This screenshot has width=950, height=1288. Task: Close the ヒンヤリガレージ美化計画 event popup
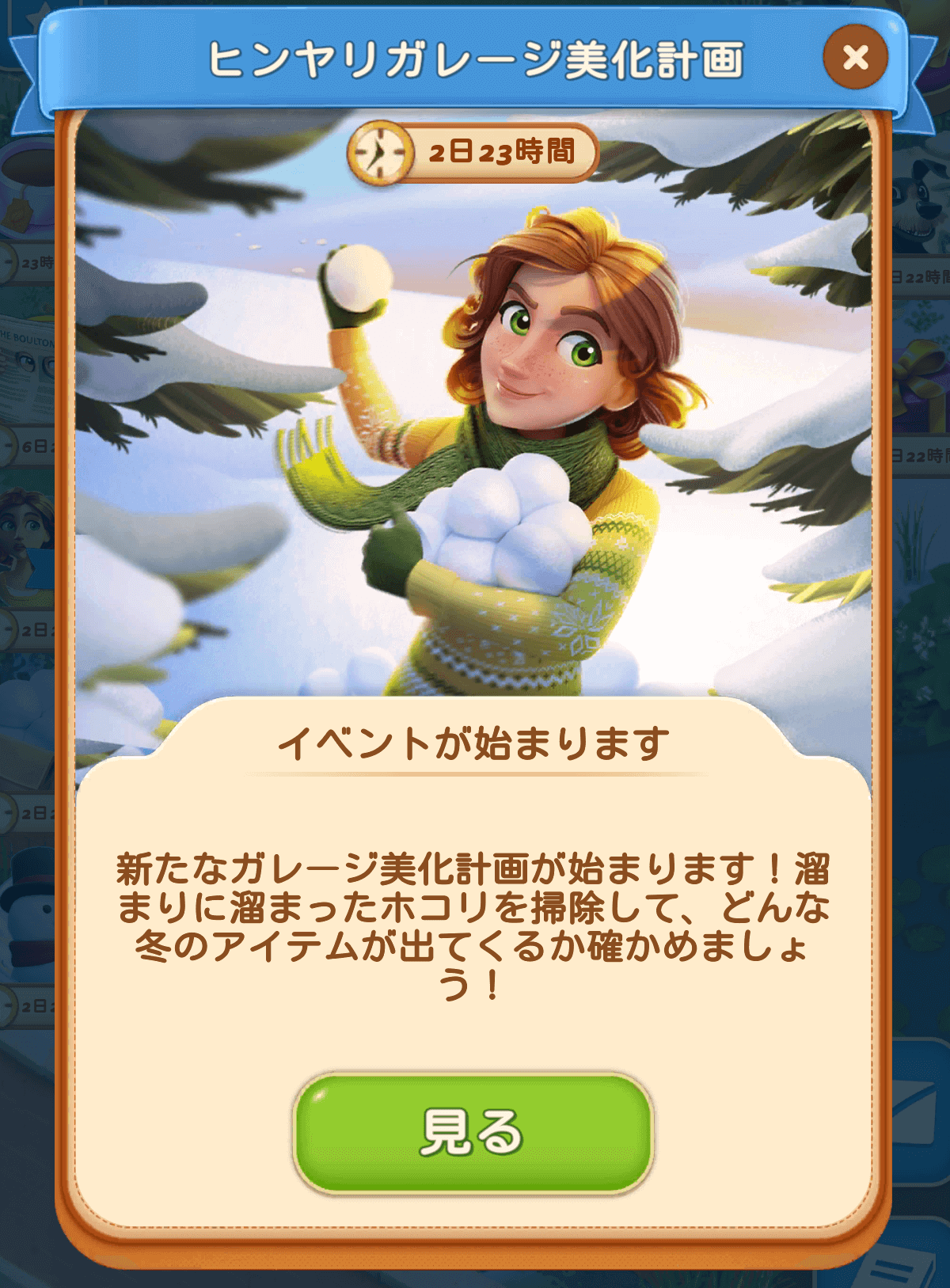click(x=855, y=58)
